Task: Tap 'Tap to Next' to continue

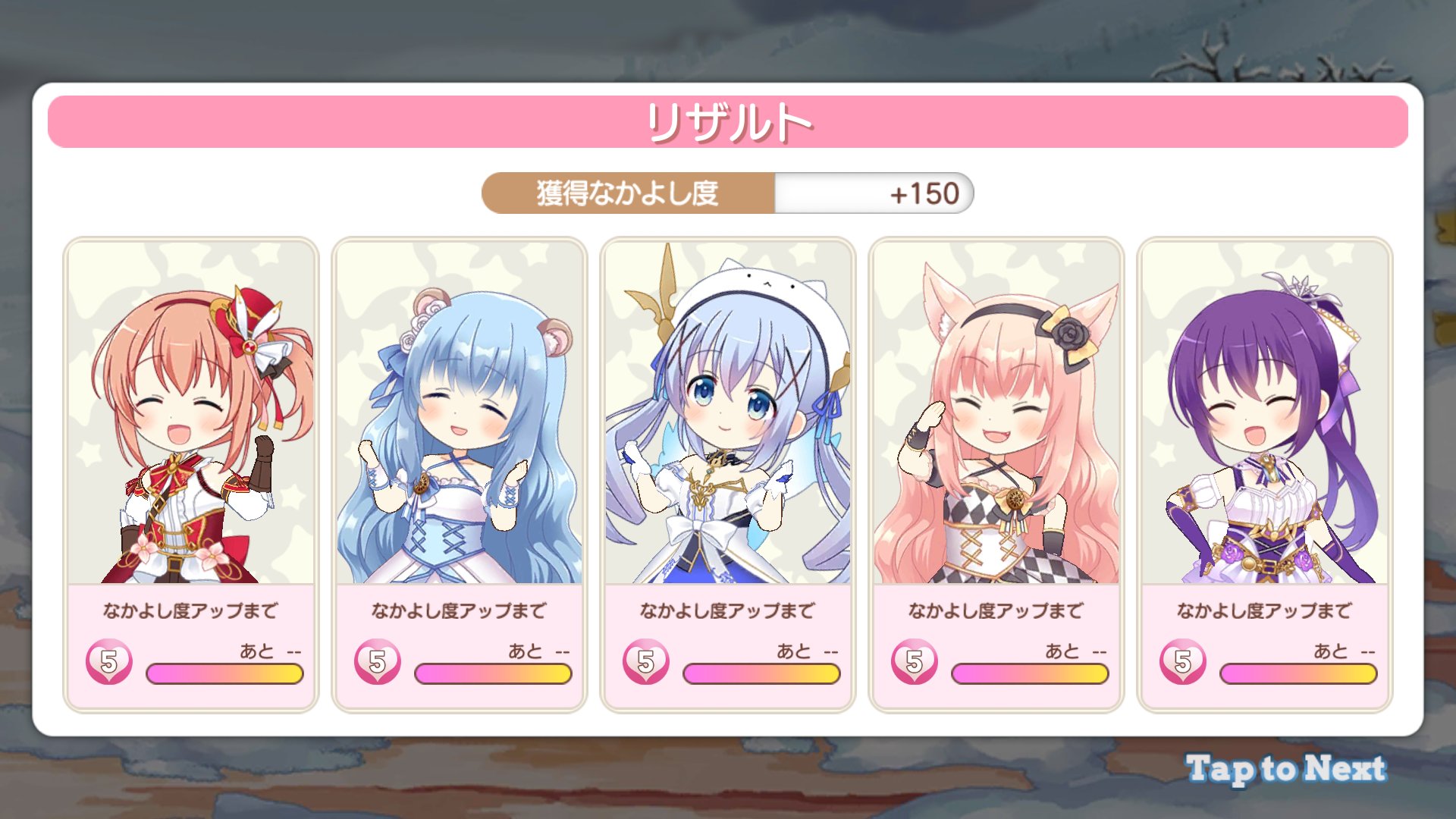Action: pyautogui.click(x=1286, y=769)
